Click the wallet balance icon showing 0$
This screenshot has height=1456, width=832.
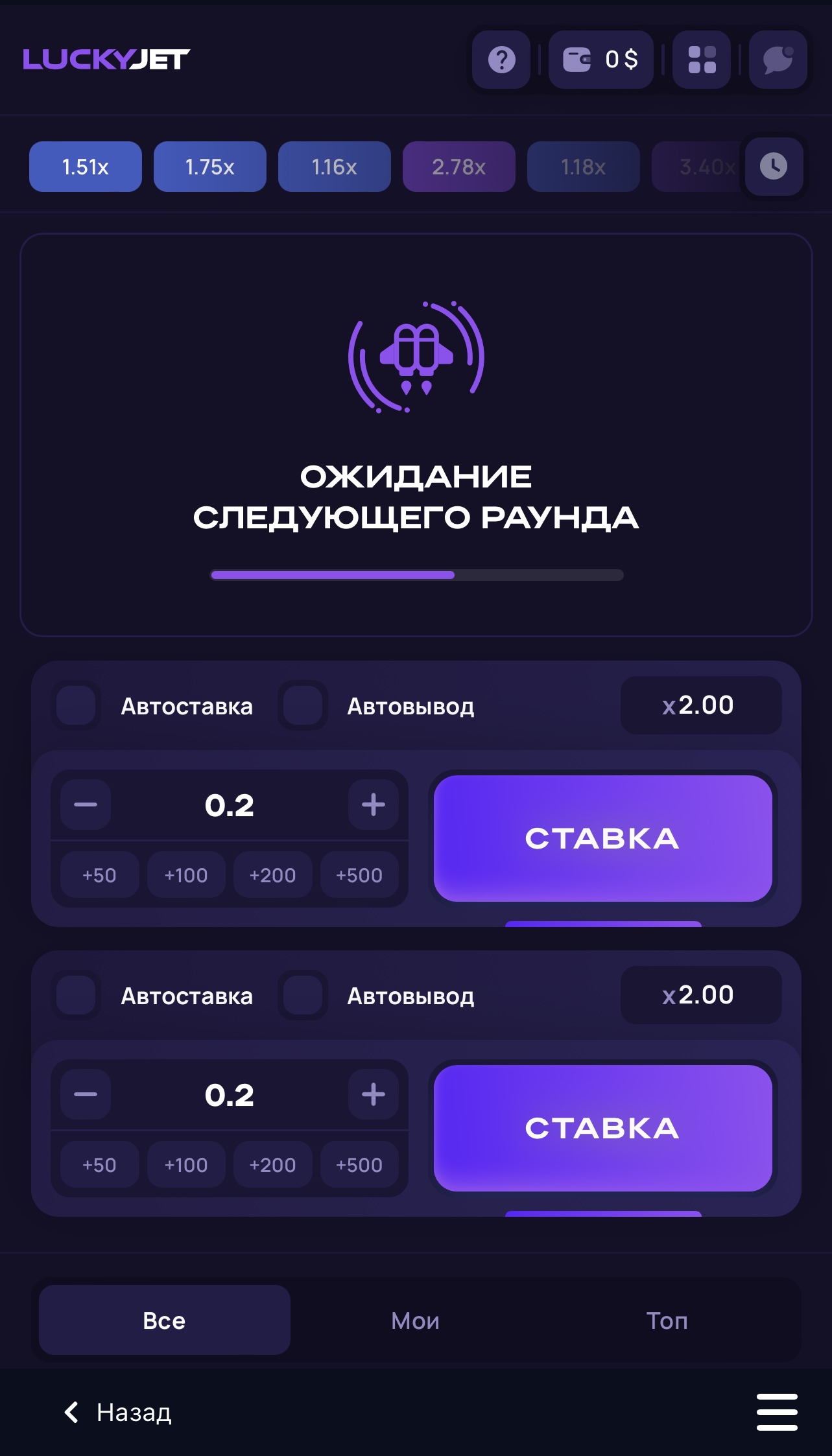pyautogui.click(x=600, y=60)
